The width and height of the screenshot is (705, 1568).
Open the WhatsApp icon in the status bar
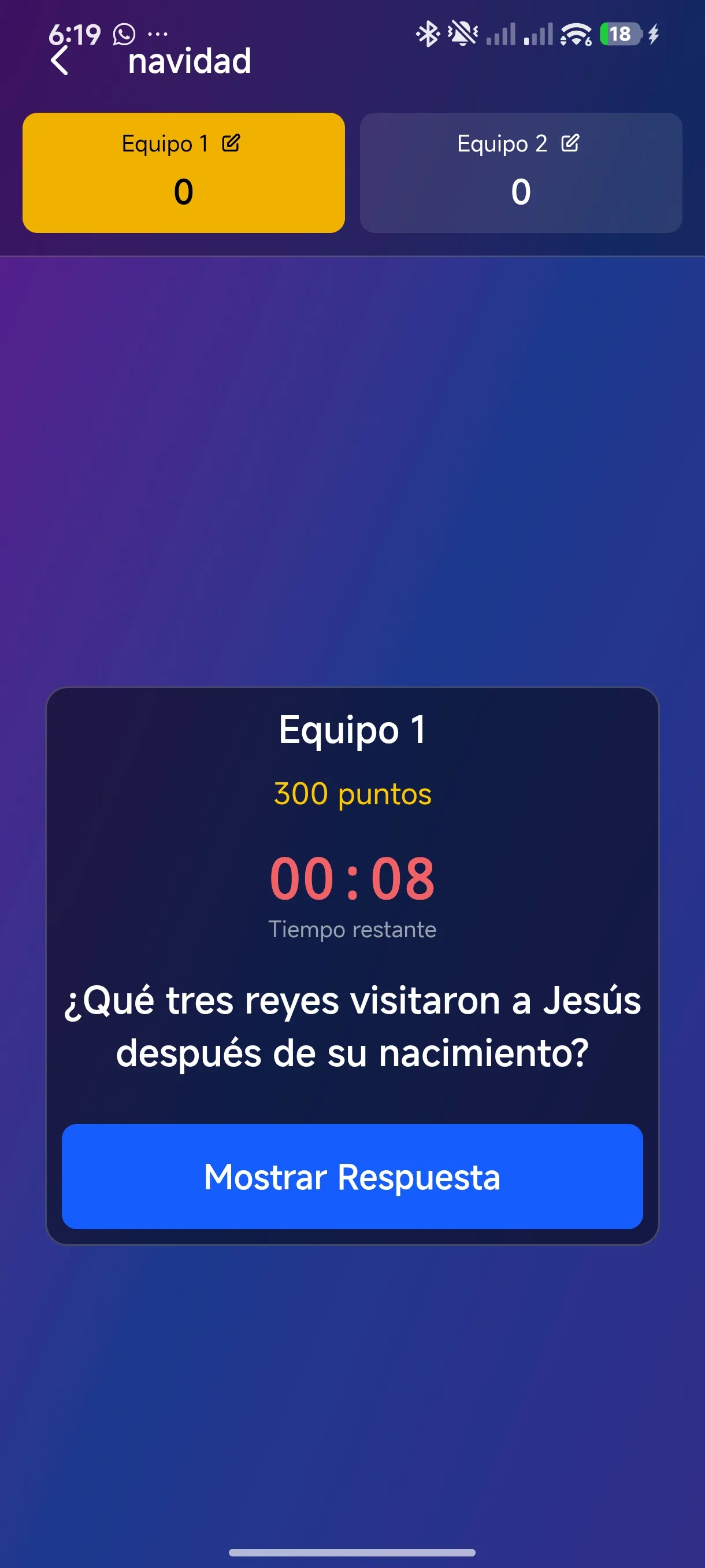pyautogui.click(x=123, y=35)
